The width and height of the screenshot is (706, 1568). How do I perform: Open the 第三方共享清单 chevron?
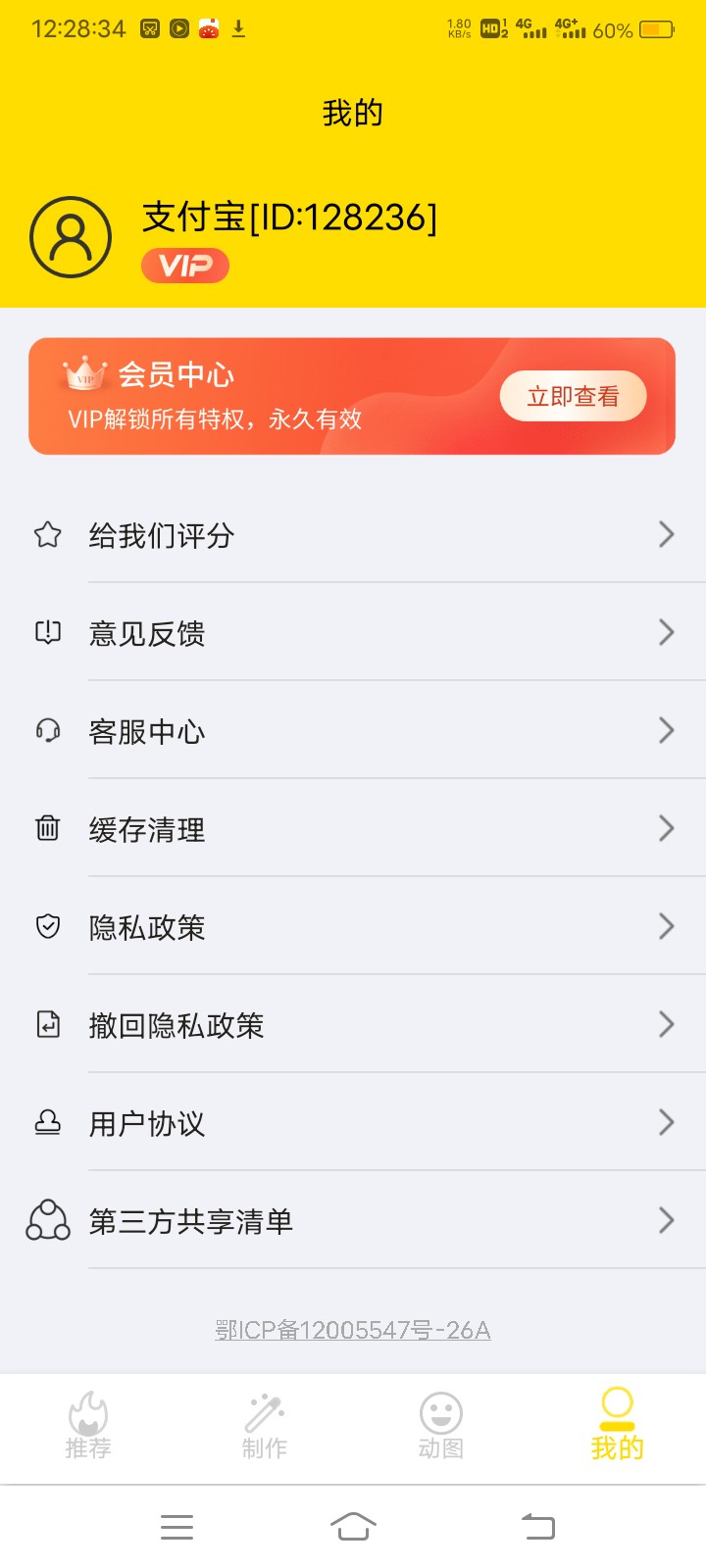click(668, 1220)
